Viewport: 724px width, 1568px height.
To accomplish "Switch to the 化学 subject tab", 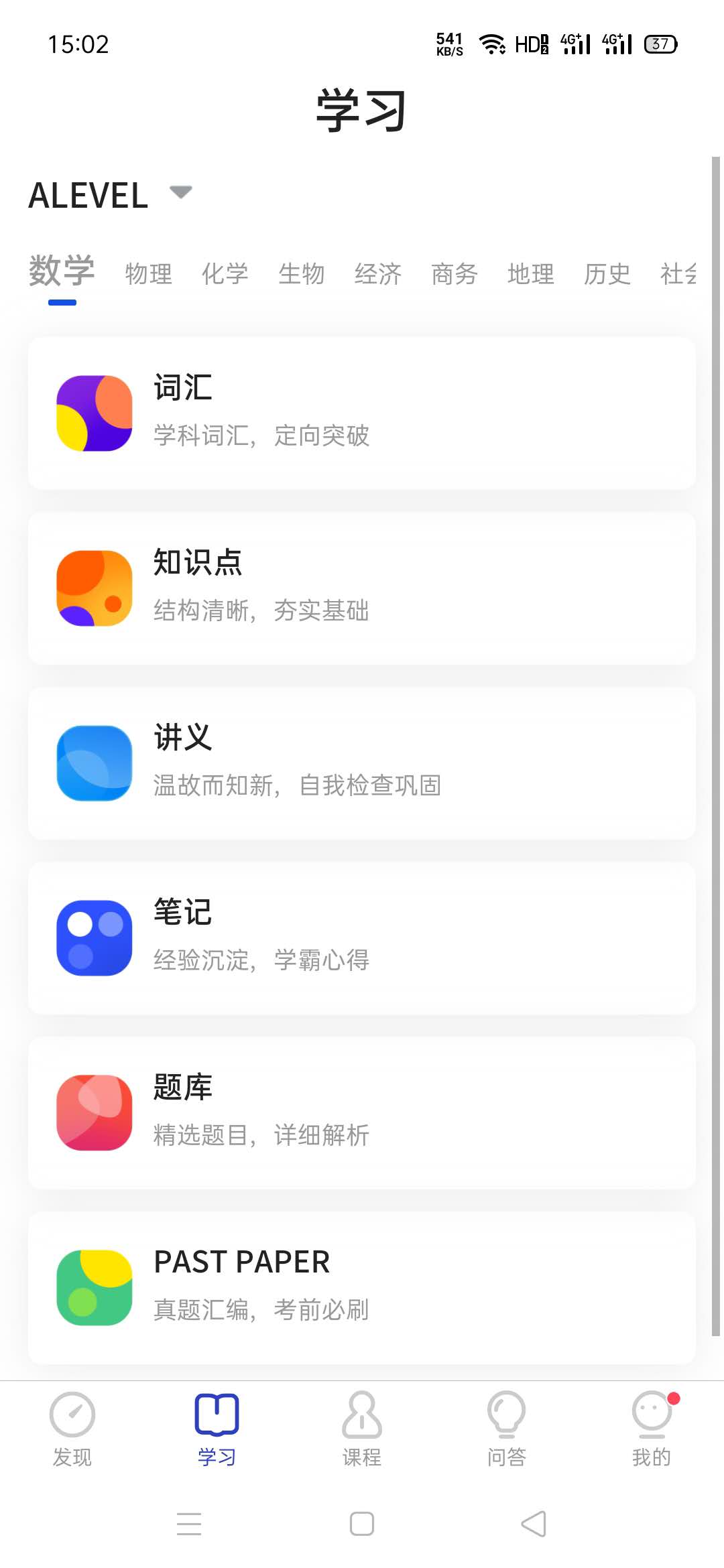I will click(x=225, y=274).
